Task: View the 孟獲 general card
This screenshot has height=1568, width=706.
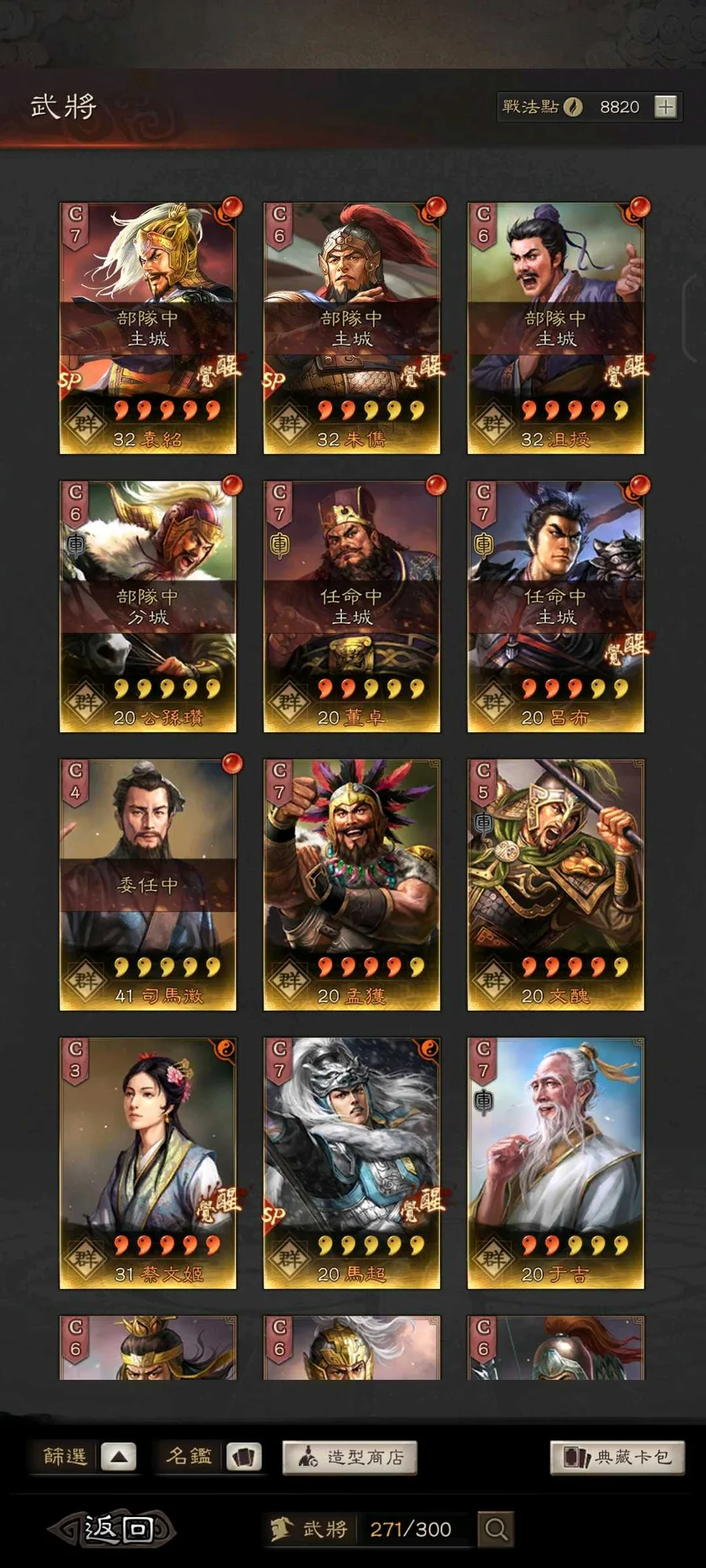Action: tap(351, 884)
